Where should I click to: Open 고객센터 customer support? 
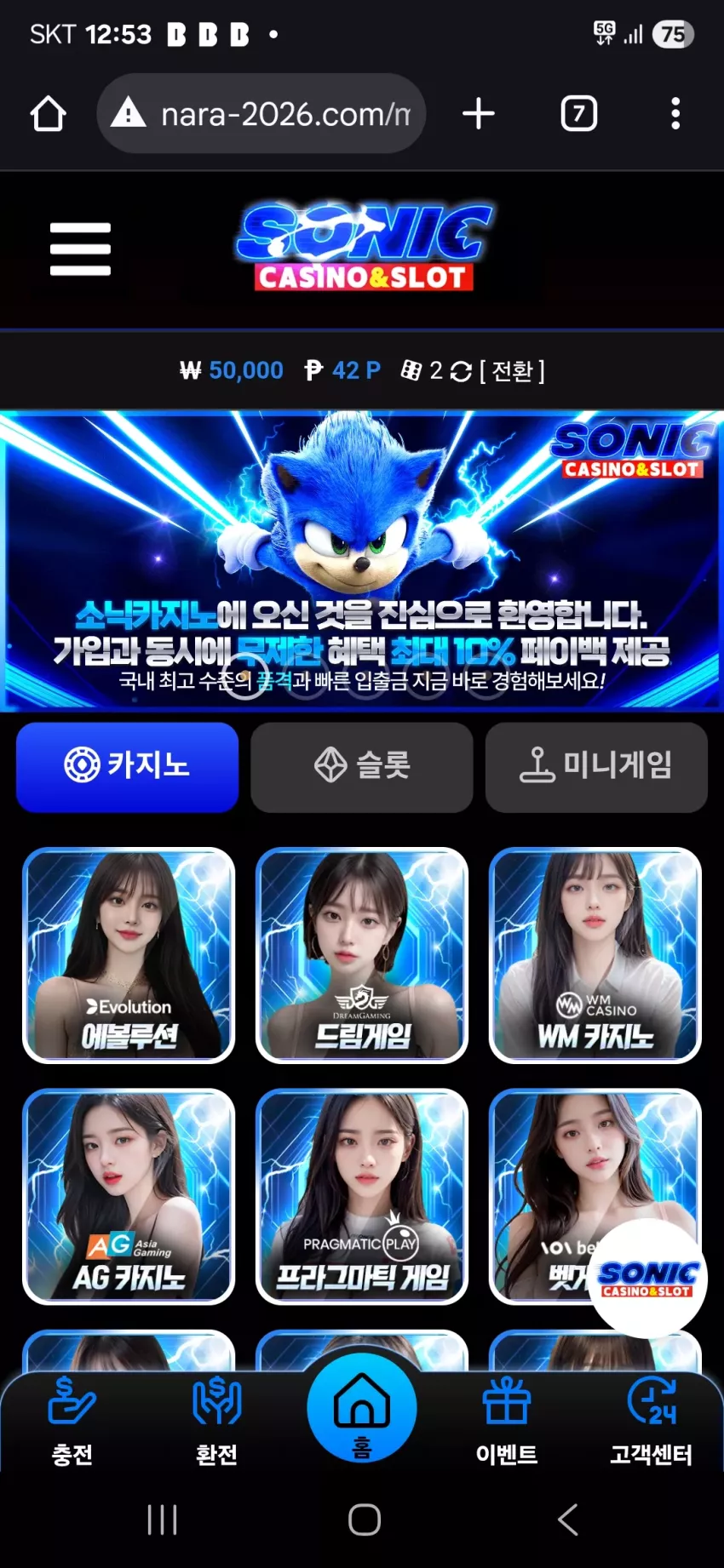click(x=652, y=1422)
